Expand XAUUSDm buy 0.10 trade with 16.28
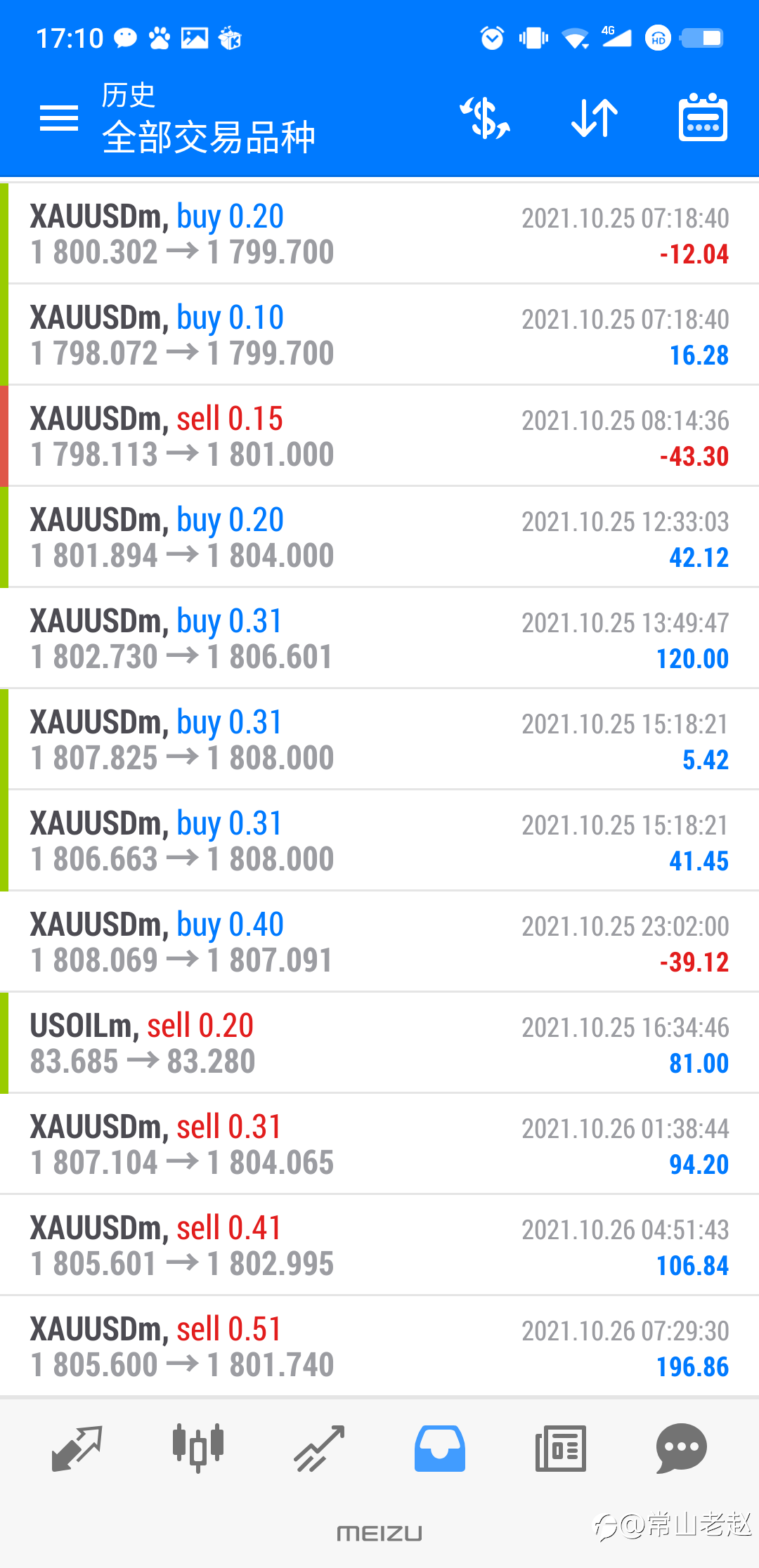 coord(379,335)
